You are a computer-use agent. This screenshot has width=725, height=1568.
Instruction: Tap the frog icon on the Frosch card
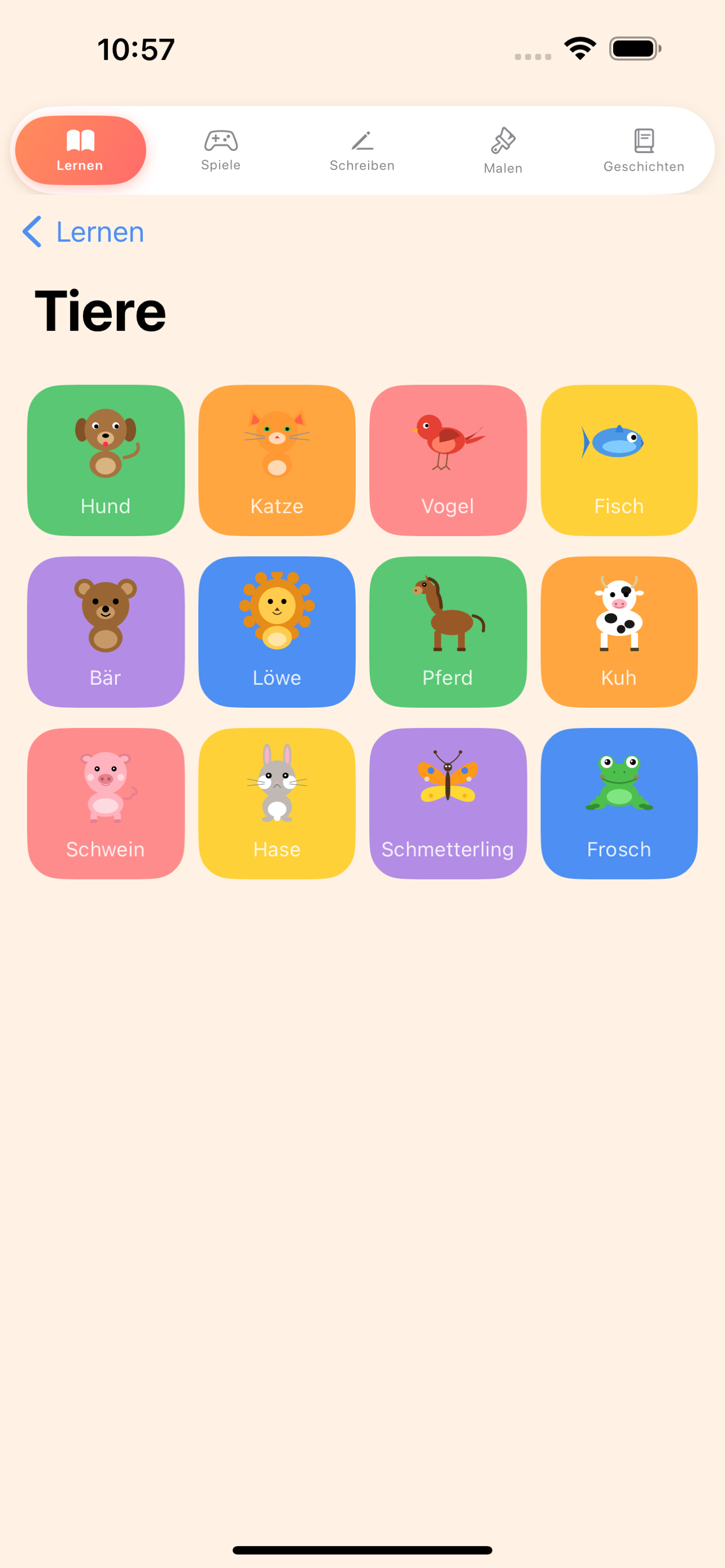pyautogui.click(x=618, y=785)
